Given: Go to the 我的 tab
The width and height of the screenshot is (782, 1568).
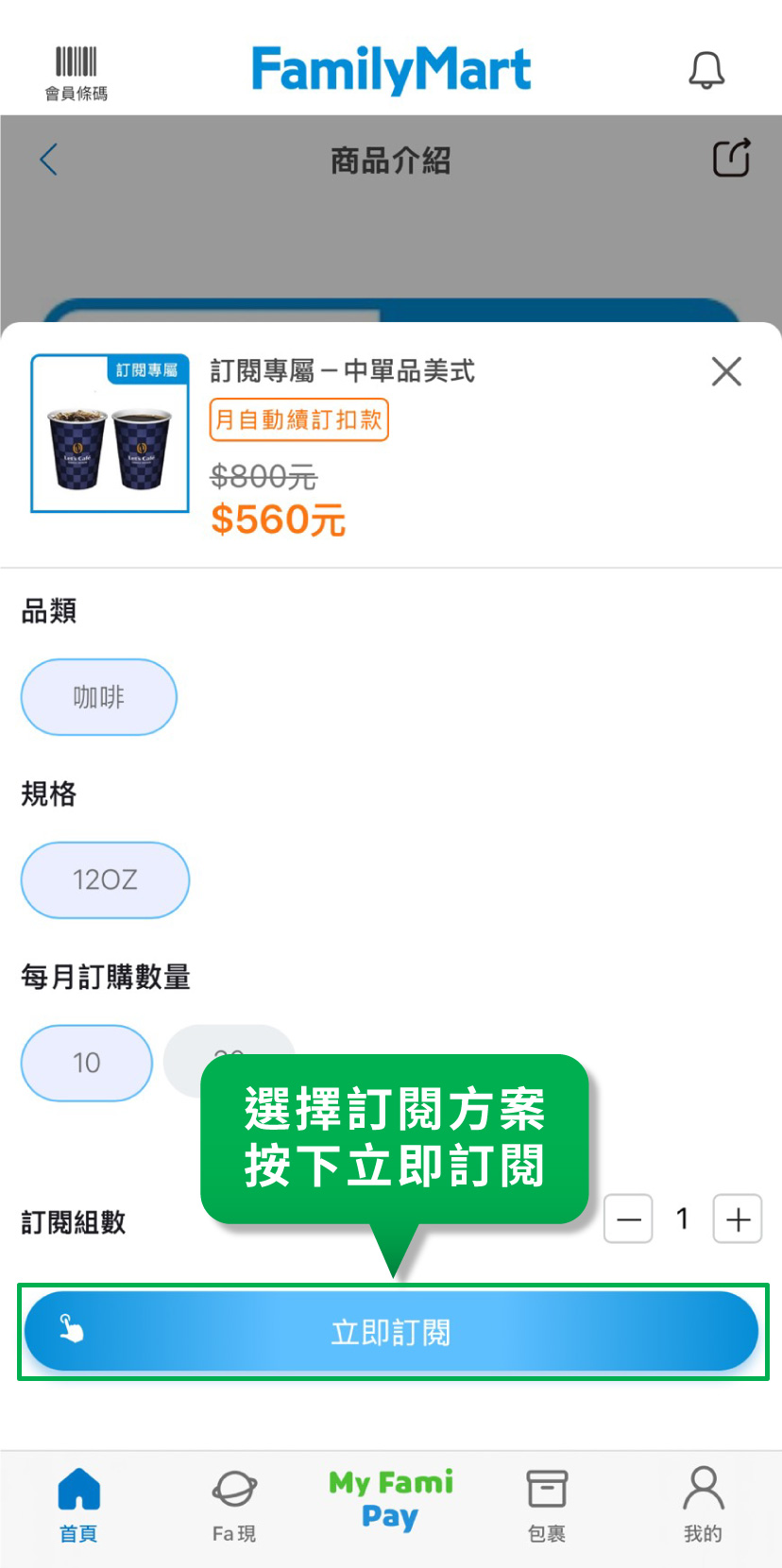Looking at the screenshot, I should [x=703, y=1504].
